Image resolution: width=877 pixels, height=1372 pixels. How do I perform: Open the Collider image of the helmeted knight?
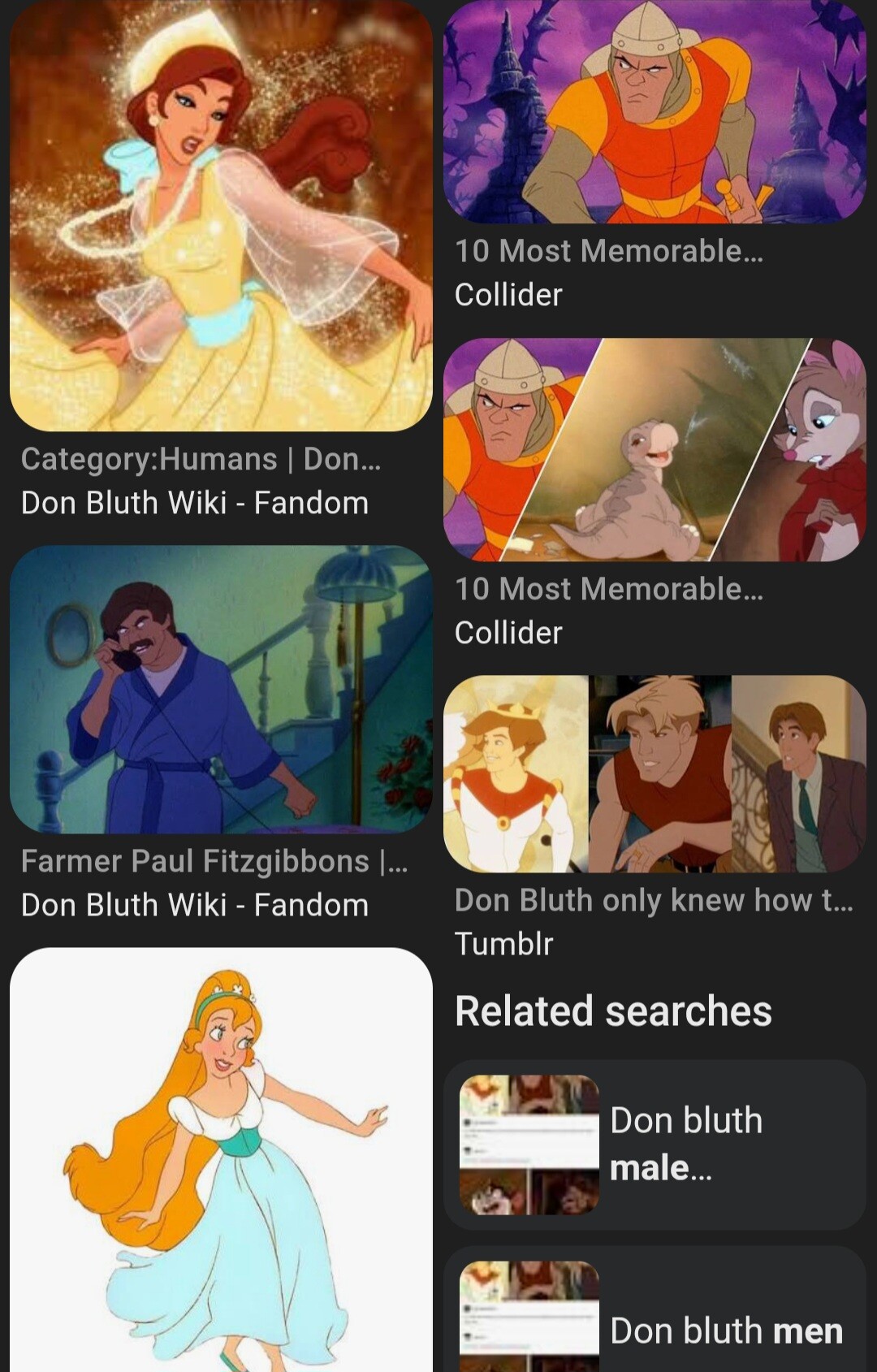(655, 112)
